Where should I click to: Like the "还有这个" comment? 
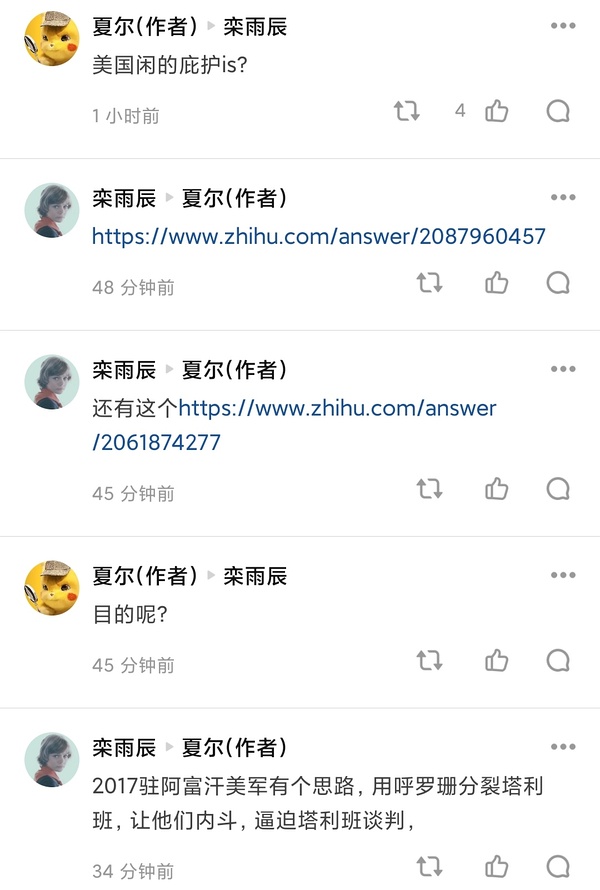point(497,489)
